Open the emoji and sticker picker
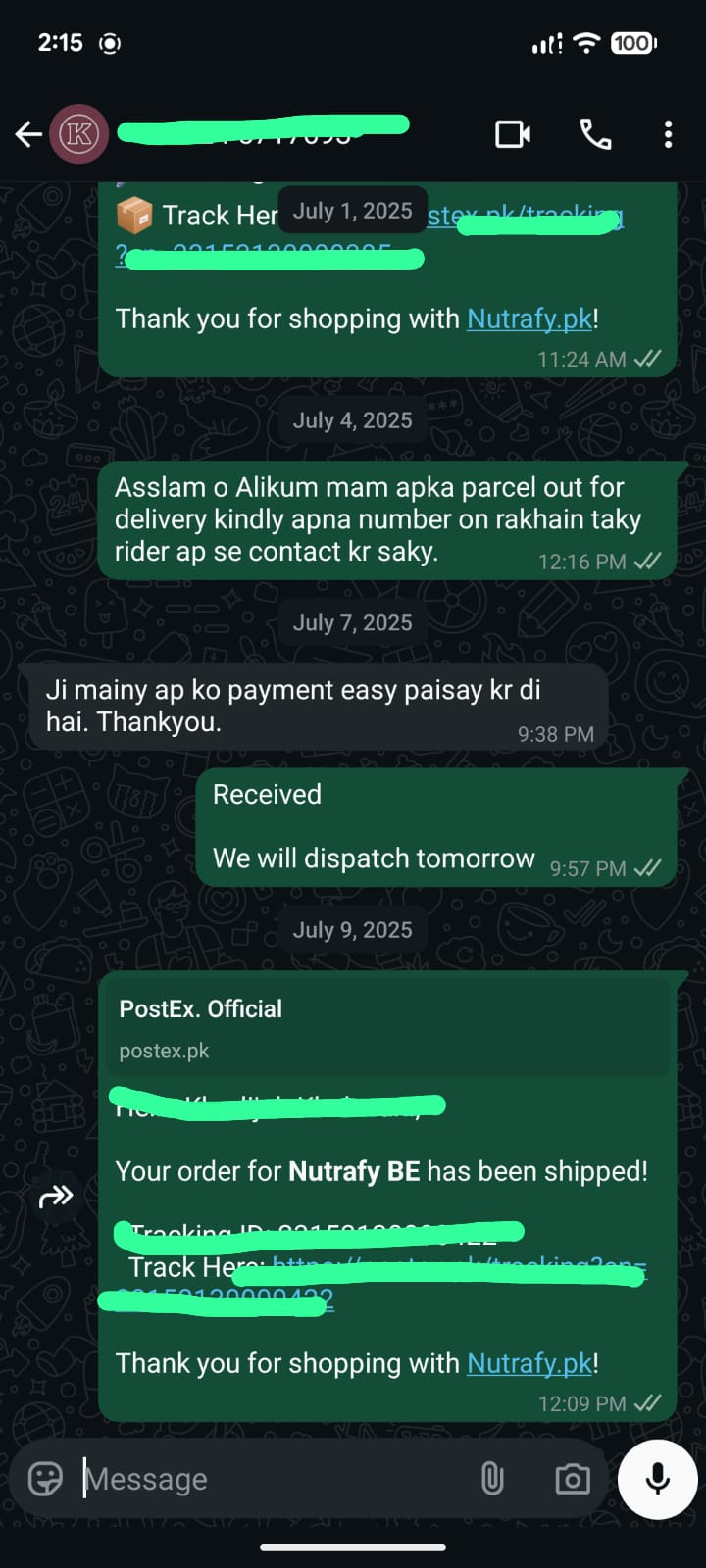Viewport: 706px width, 1568px height. 45,1478
